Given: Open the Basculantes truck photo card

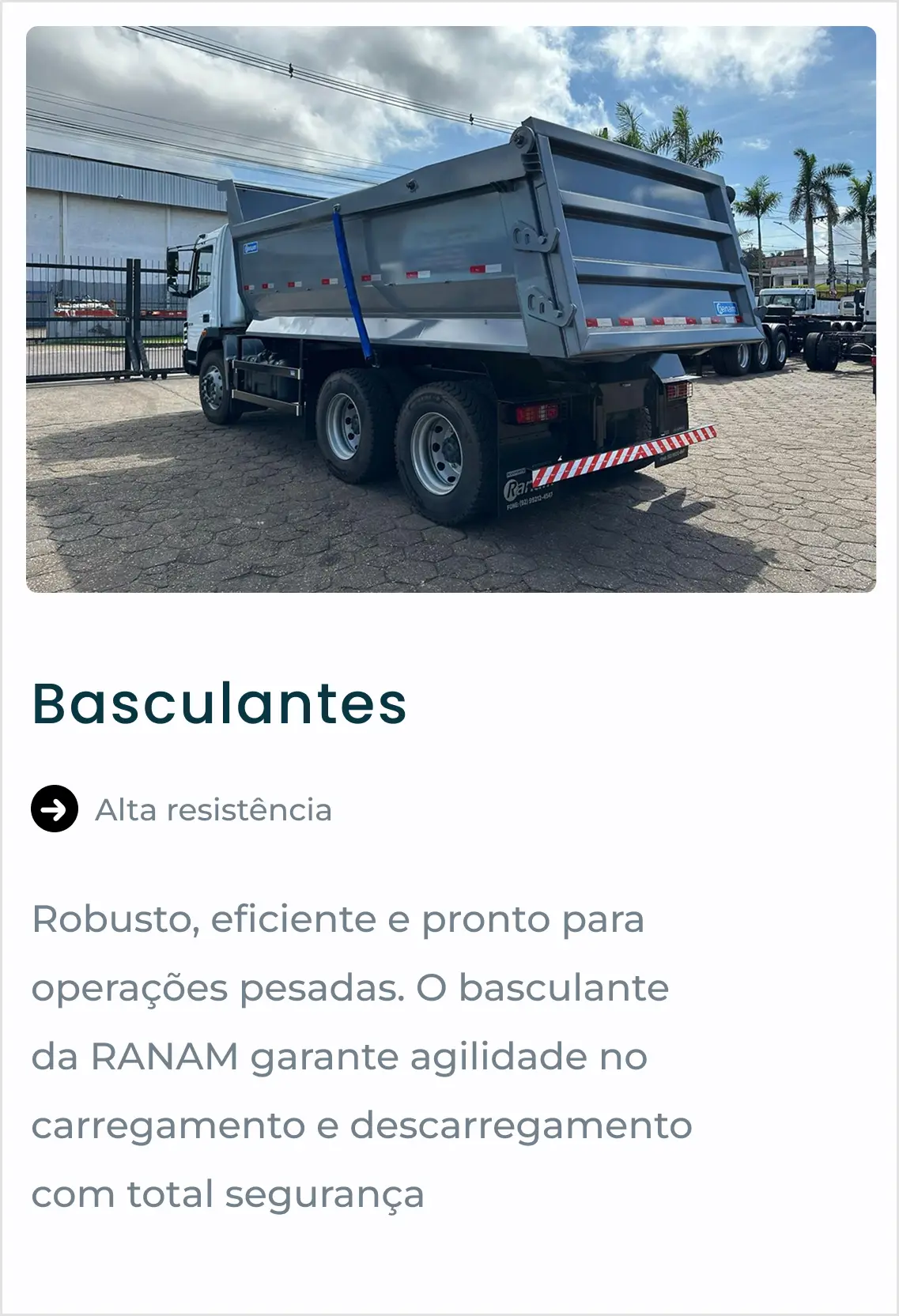Looking at the screenshot, I should coord(451,309).
